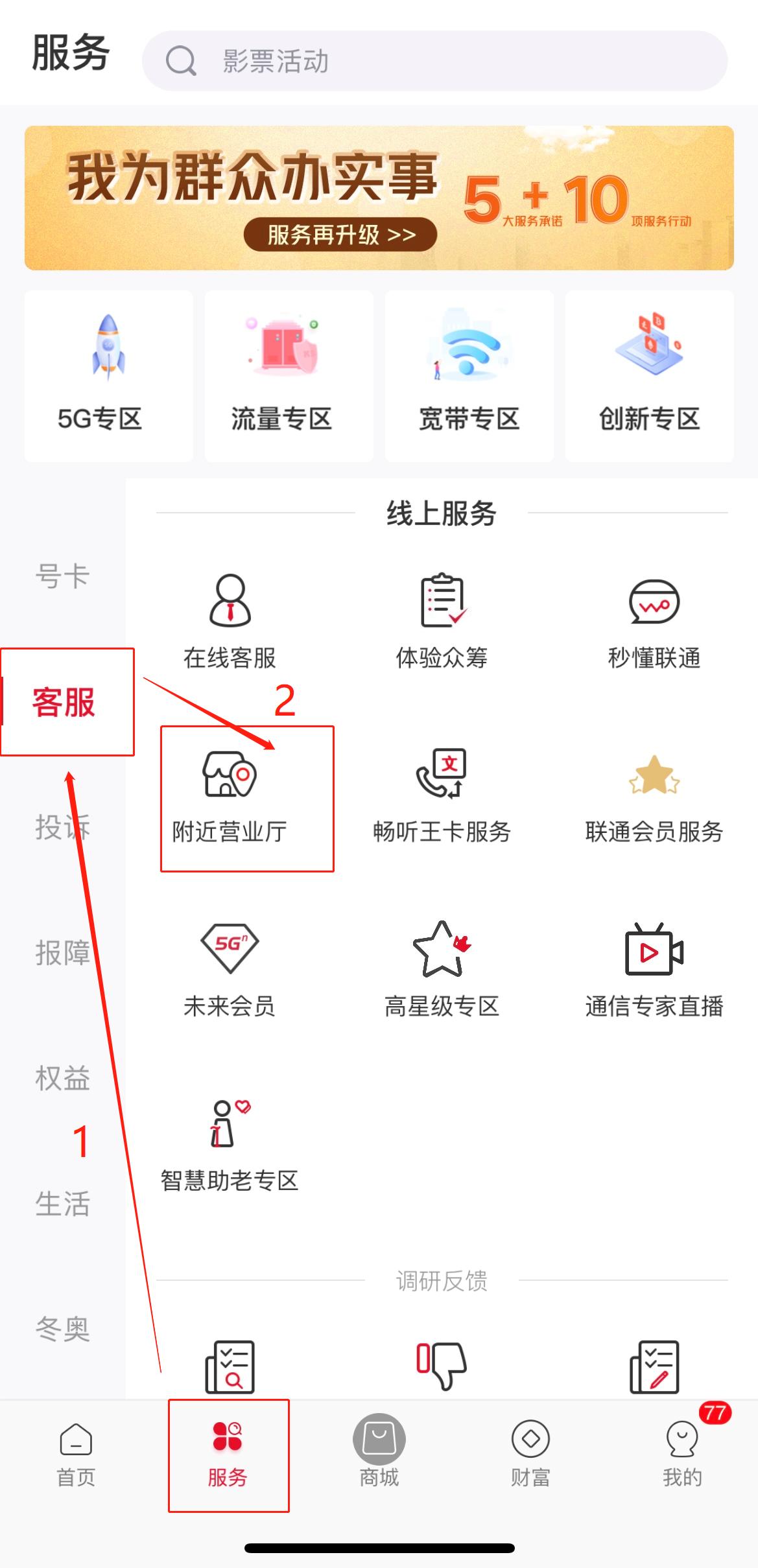
Task: Open the 5G专区 section
Action: click(x=108, y=376)
